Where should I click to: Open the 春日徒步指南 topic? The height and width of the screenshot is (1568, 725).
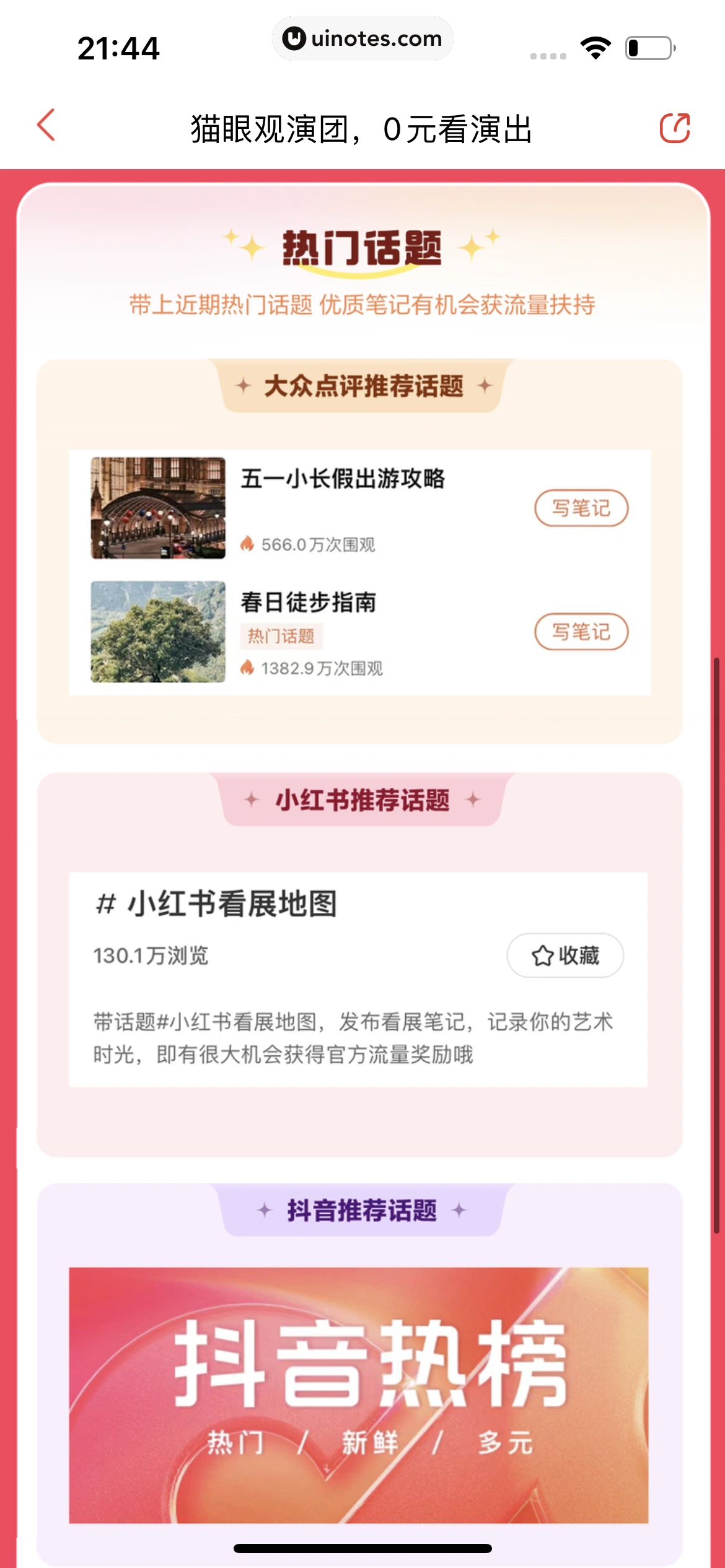[309, 603]
